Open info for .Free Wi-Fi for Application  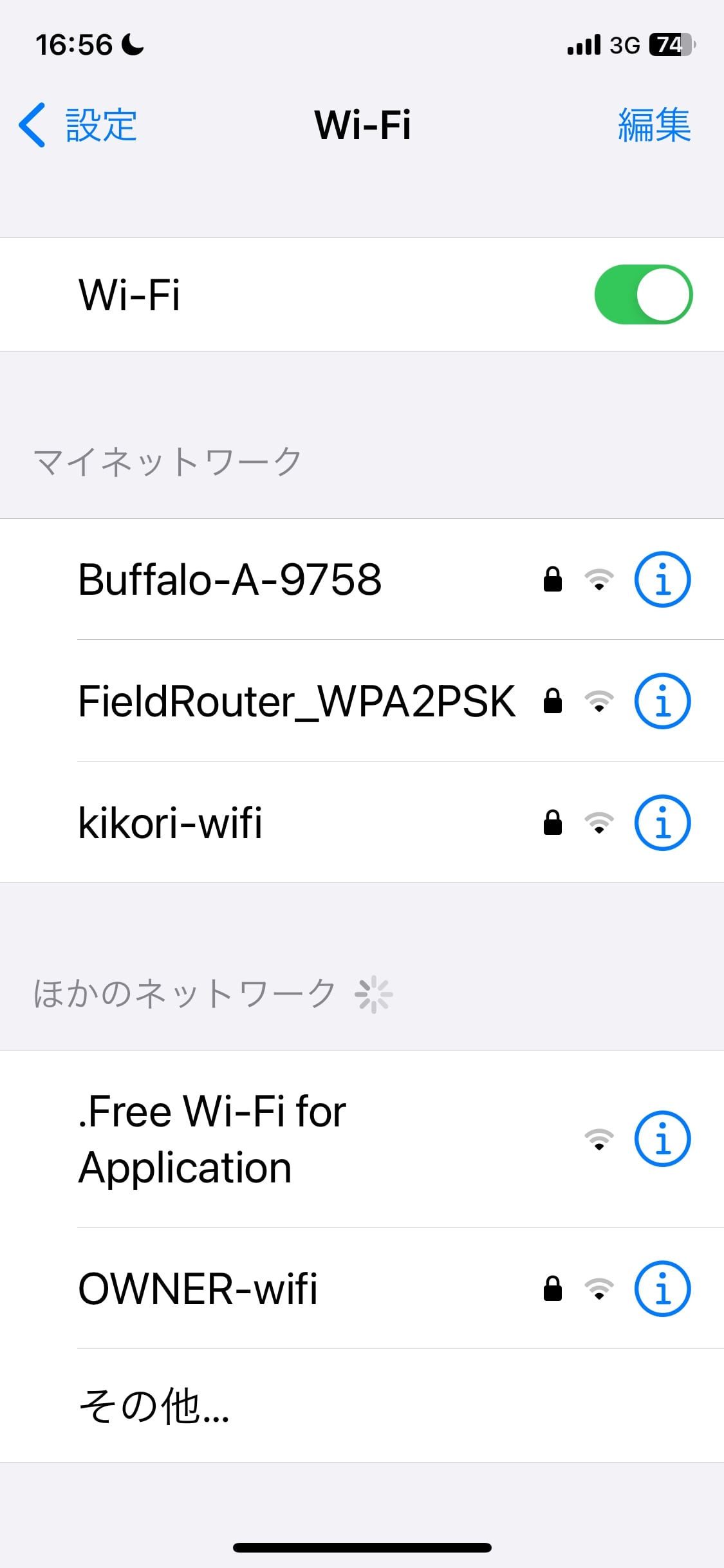662,1139
